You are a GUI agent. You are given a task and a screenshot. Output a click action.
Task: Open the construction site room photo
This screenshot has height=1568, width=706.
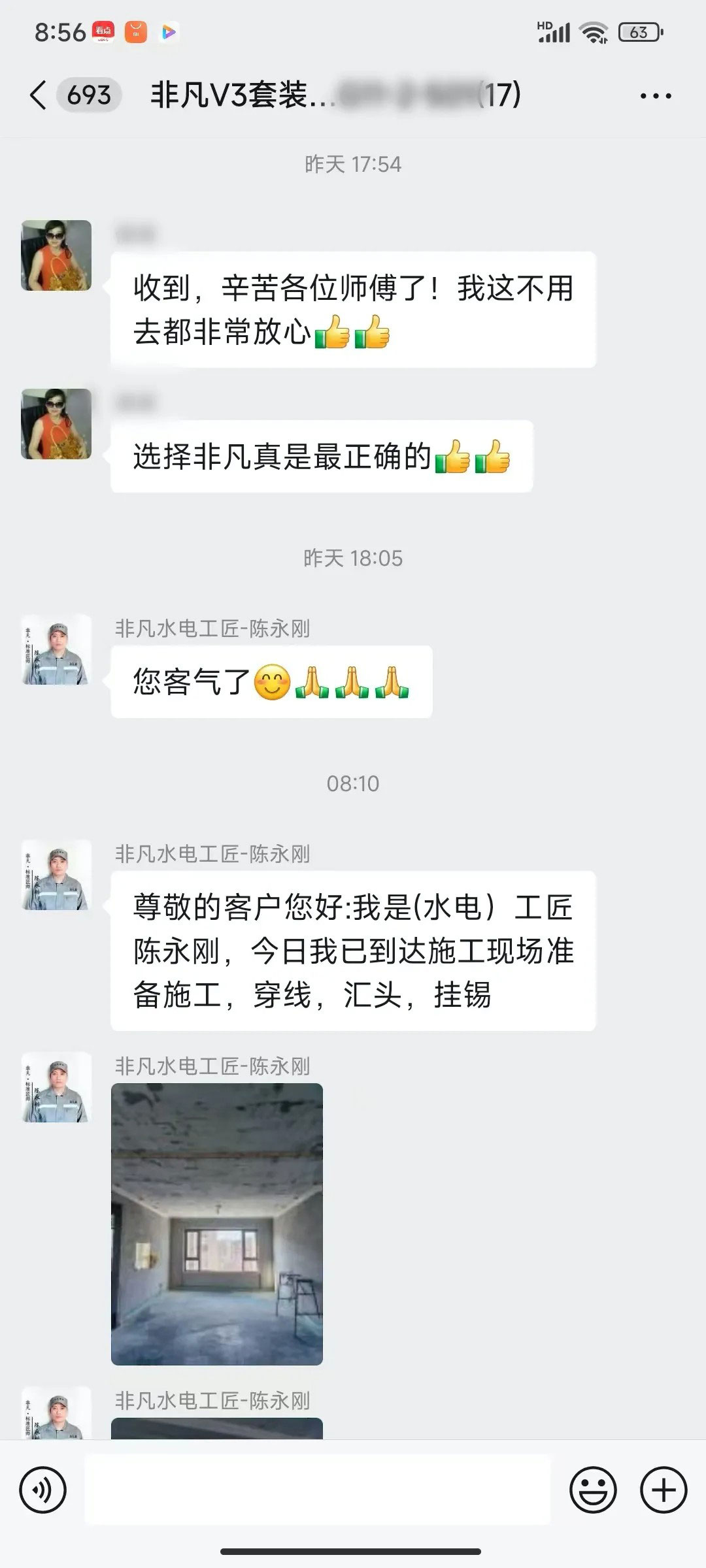pyautogui.click(x=217, y=1224)
